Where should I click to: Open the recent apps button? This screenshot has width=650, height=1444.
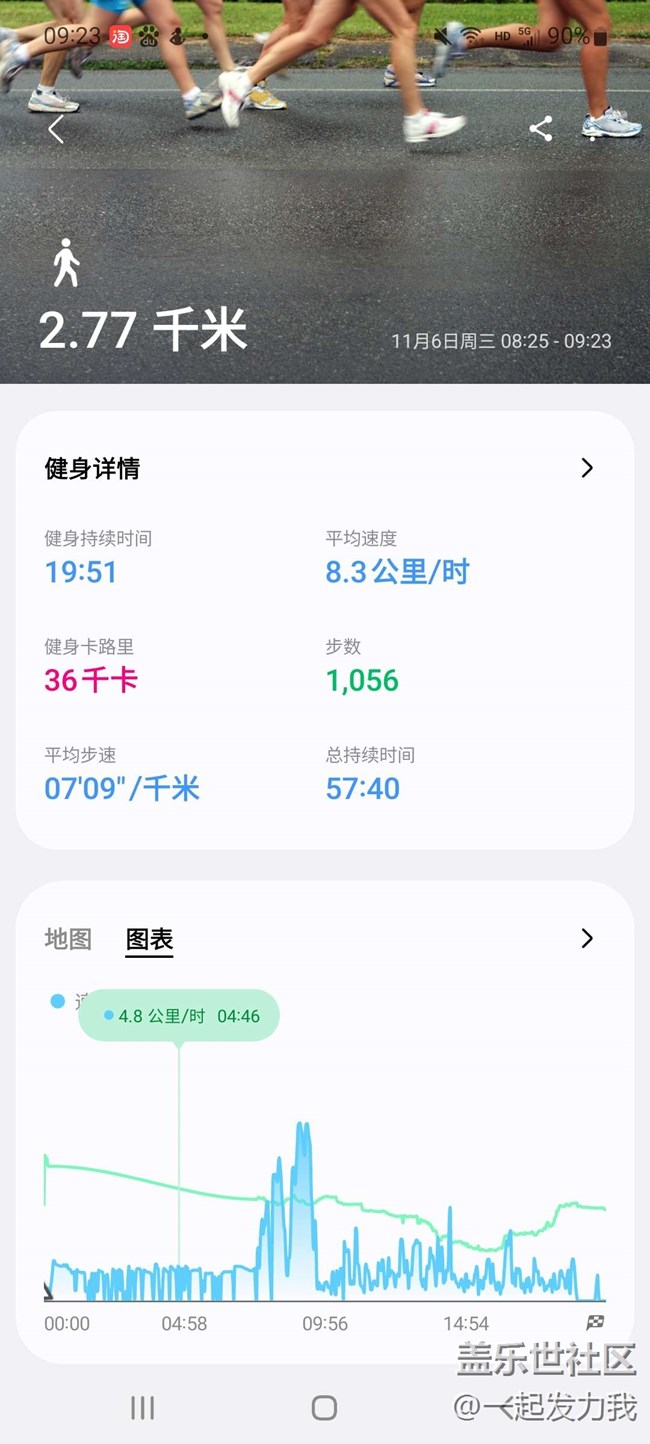(142, 1408)
